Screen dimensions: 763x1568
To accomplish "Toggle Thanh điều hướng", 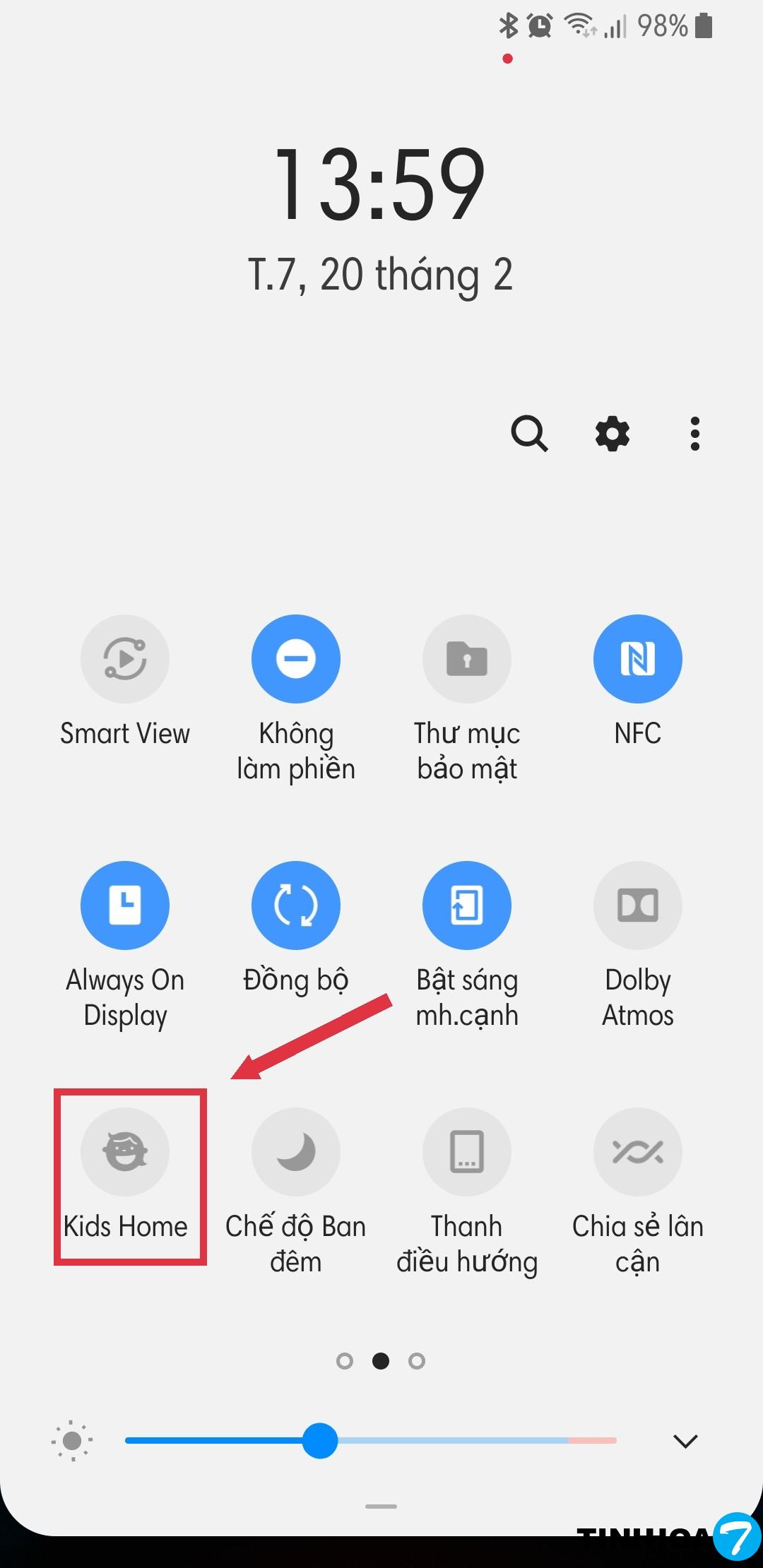I will click(x=467, y=1151).
